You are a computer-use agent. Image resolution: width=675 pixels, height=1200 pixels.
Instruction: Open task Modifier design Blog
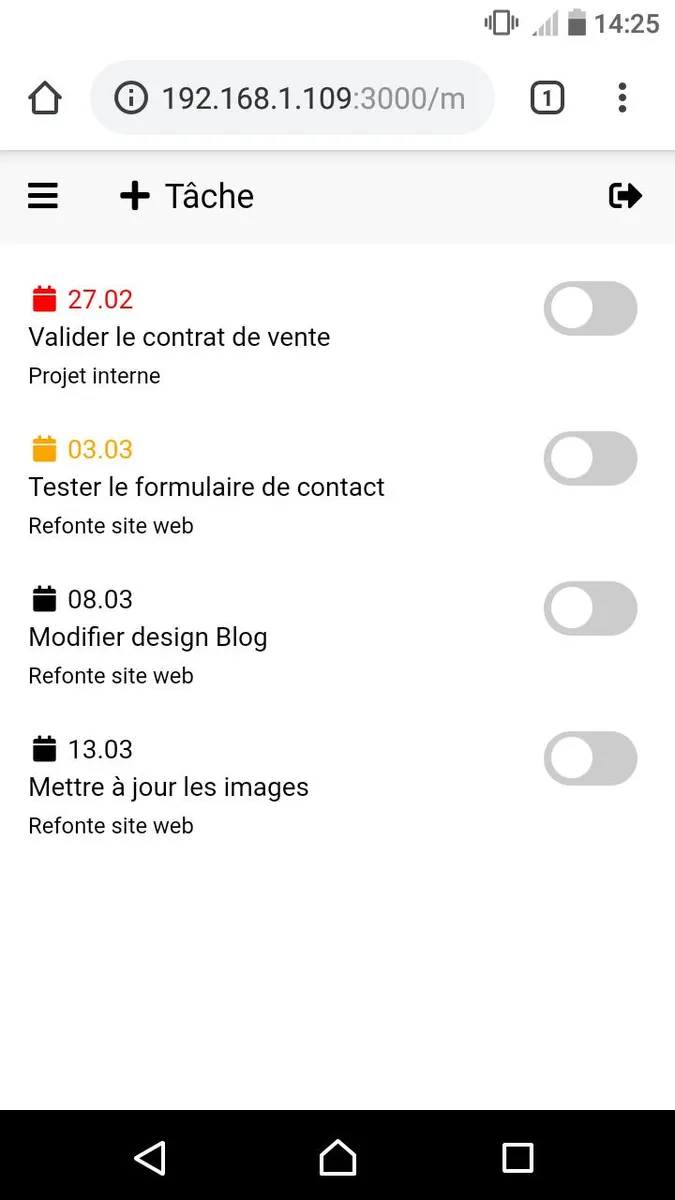[x=148, y=637]
